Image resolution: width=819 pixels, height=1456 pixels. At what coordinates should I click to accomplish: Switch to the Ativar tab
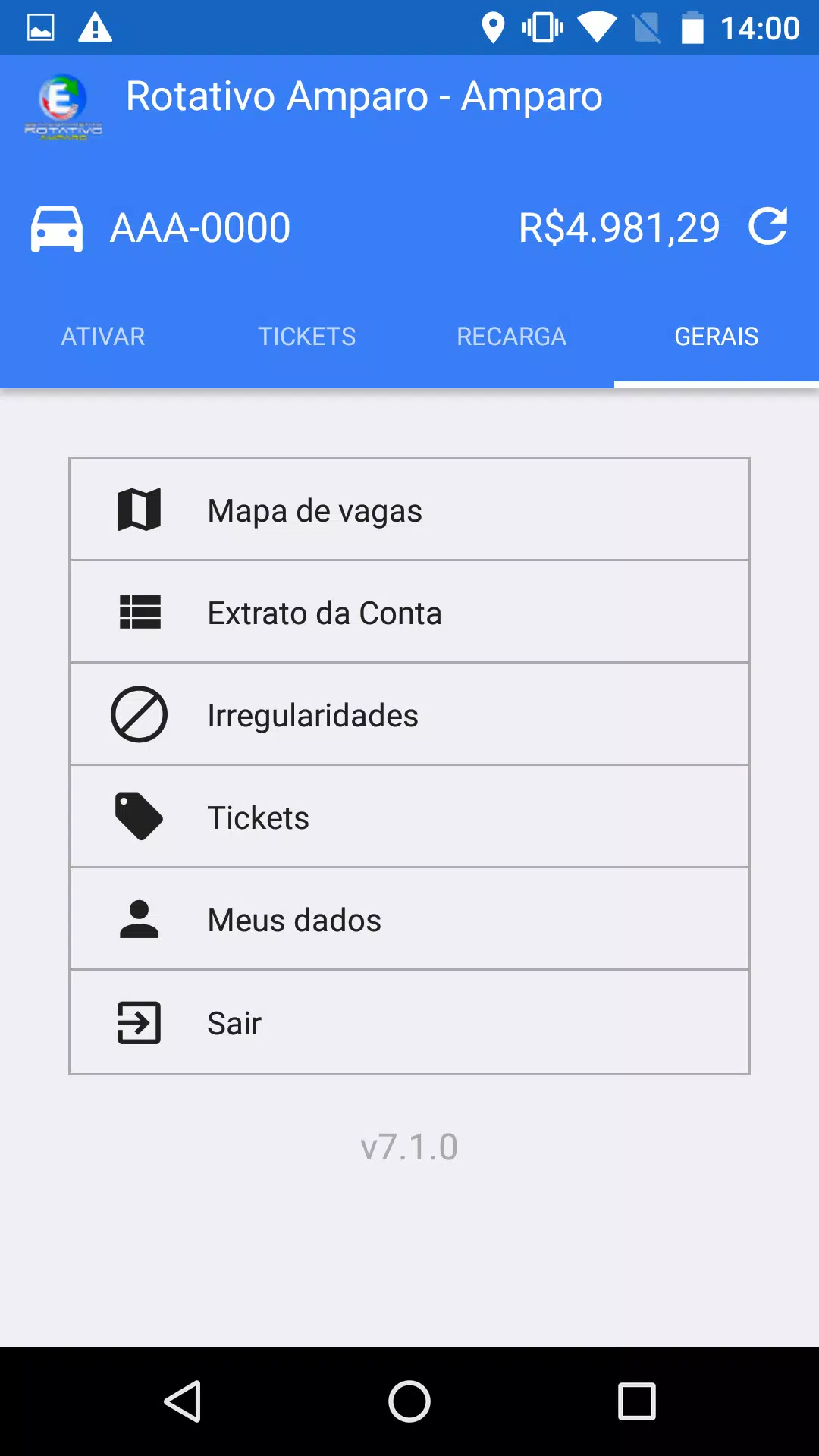(x=102, y=336)
